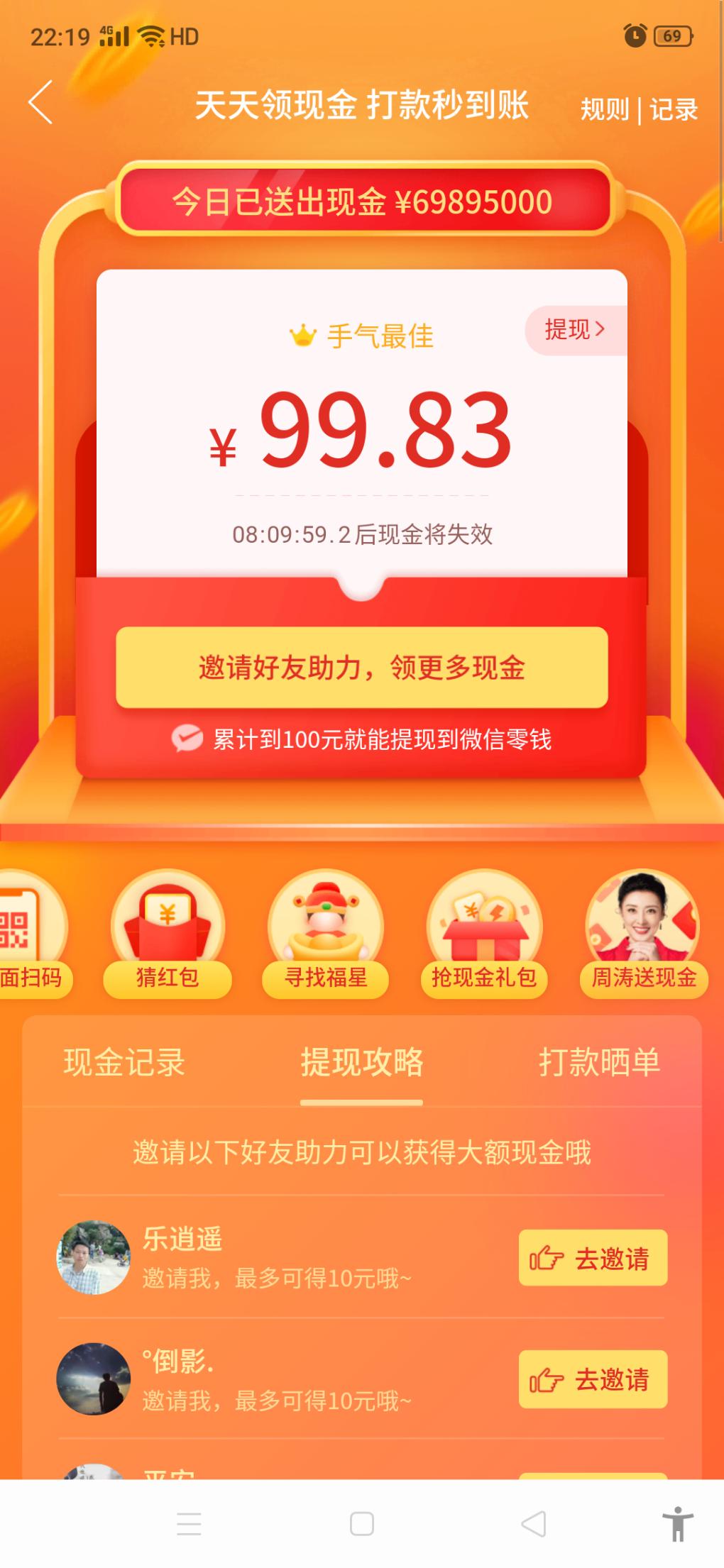The height and width of the screenshot is (1568, 724).
Task: Open the 记录 records page
Action: pyautogui.click(x=674, y=109)
